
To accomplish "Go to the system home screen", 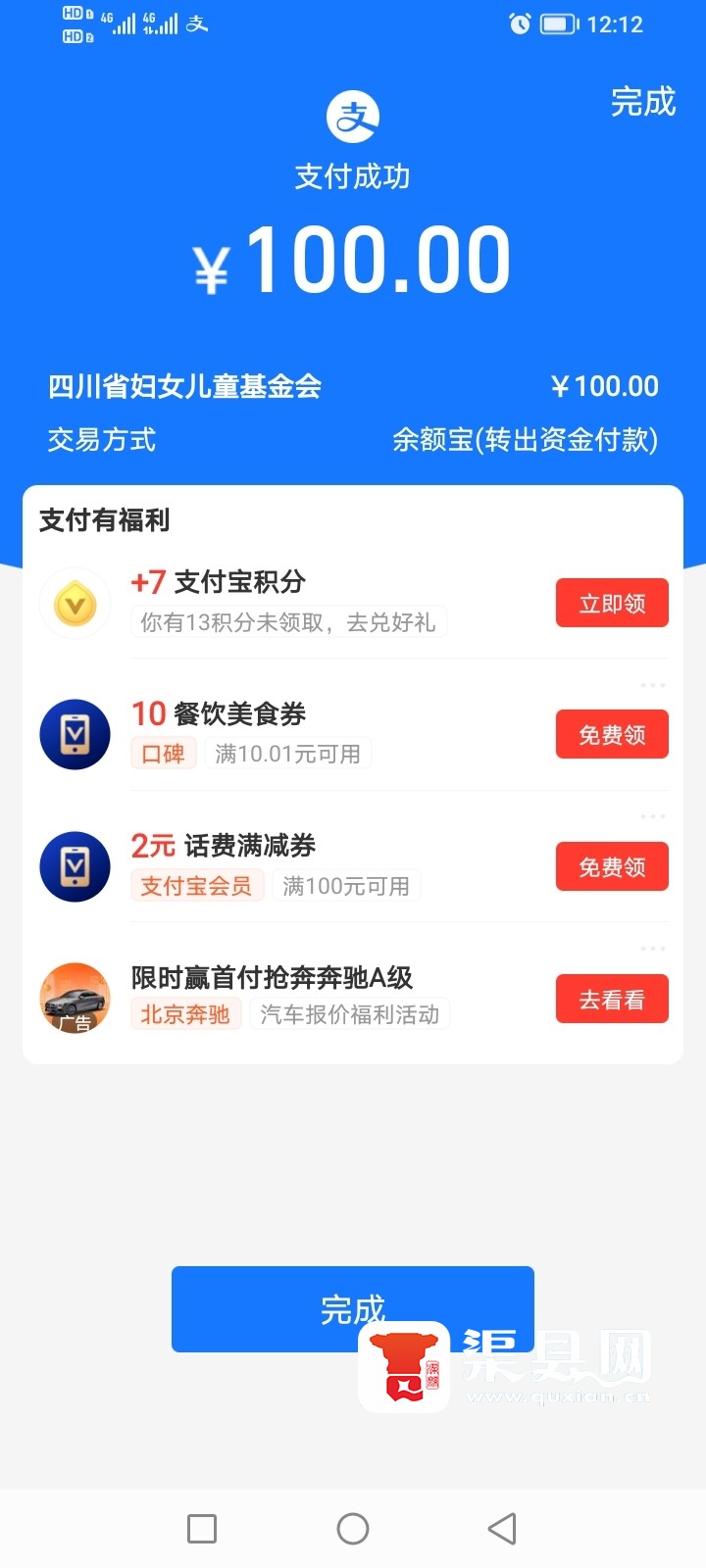I will pyautogui.click(x=353, y=1528).
